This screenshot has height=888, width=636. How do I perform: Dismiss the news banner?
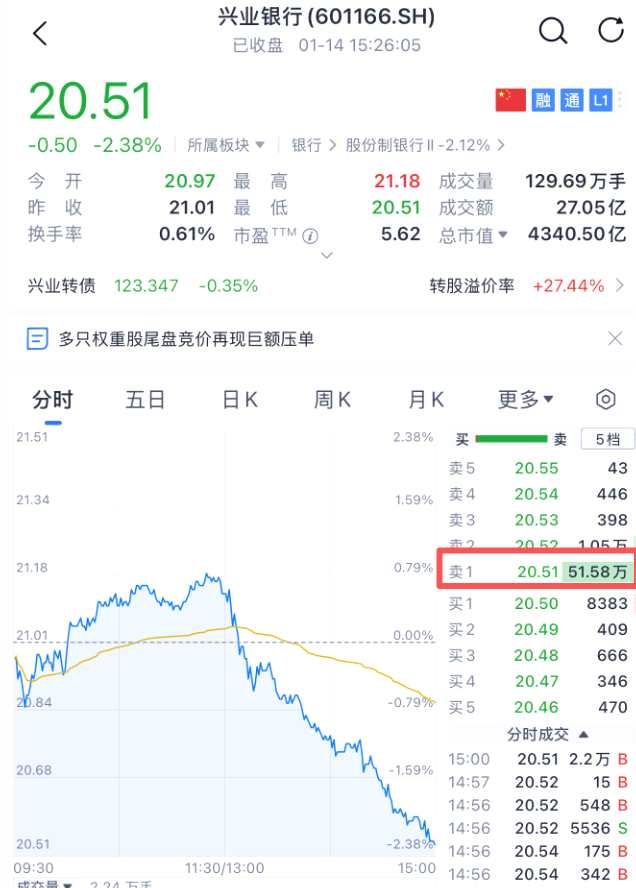(615, 339)
